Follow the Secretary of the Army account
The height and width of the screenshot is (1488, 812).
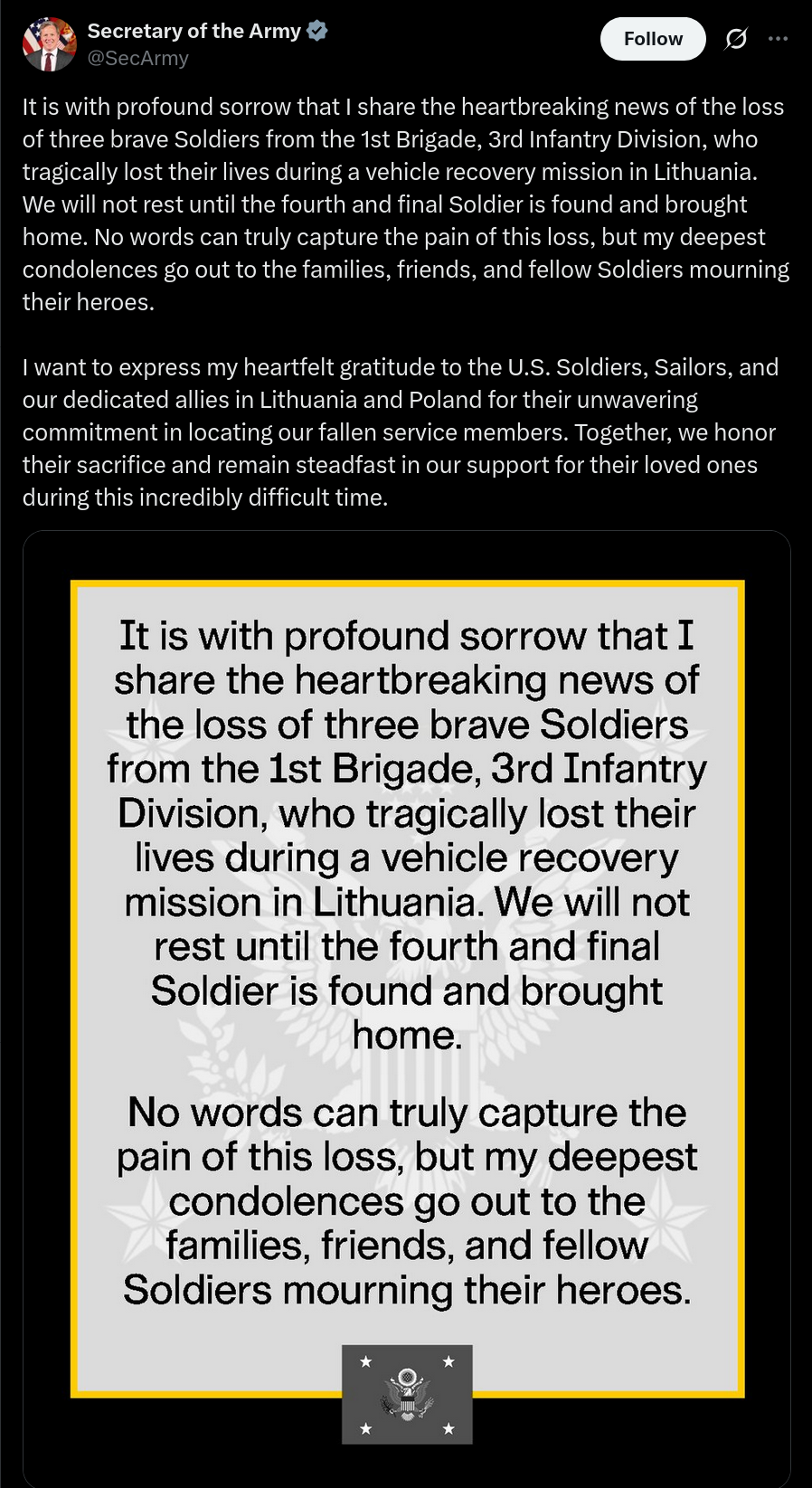[x=653, y=39]
